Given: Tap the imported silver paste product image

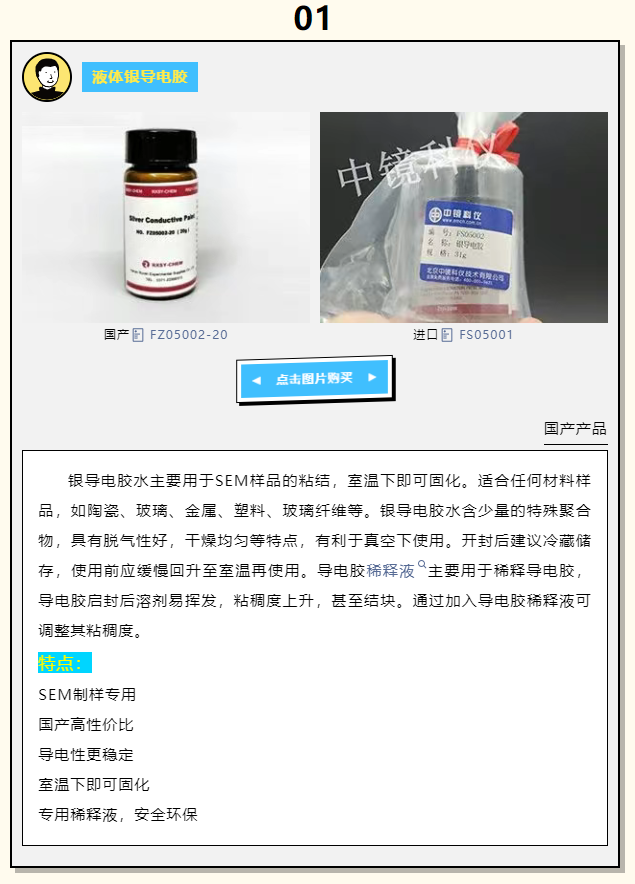Looking at the screenshot, I should point(463,217).
